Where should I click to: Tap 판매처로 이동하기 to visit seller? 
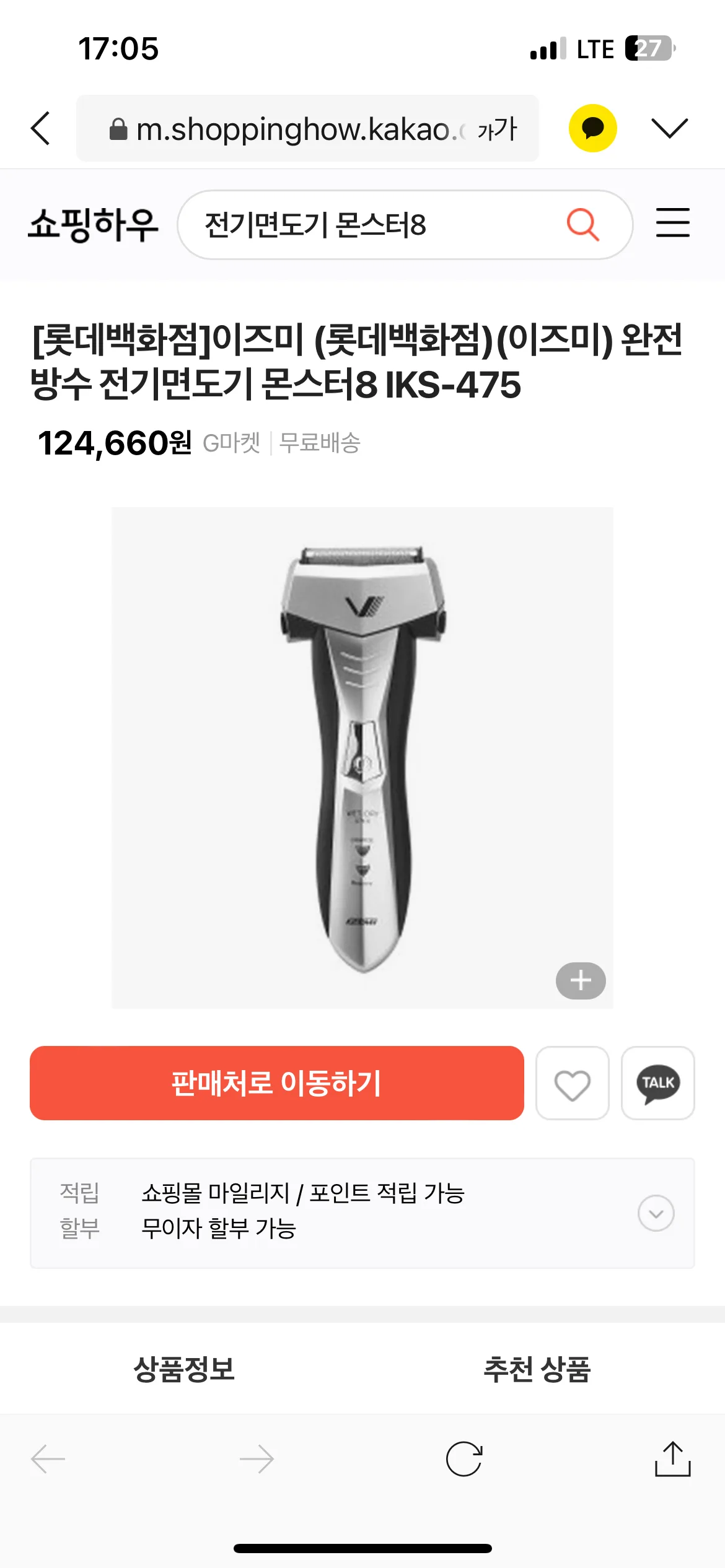(x=277, y=1084)
